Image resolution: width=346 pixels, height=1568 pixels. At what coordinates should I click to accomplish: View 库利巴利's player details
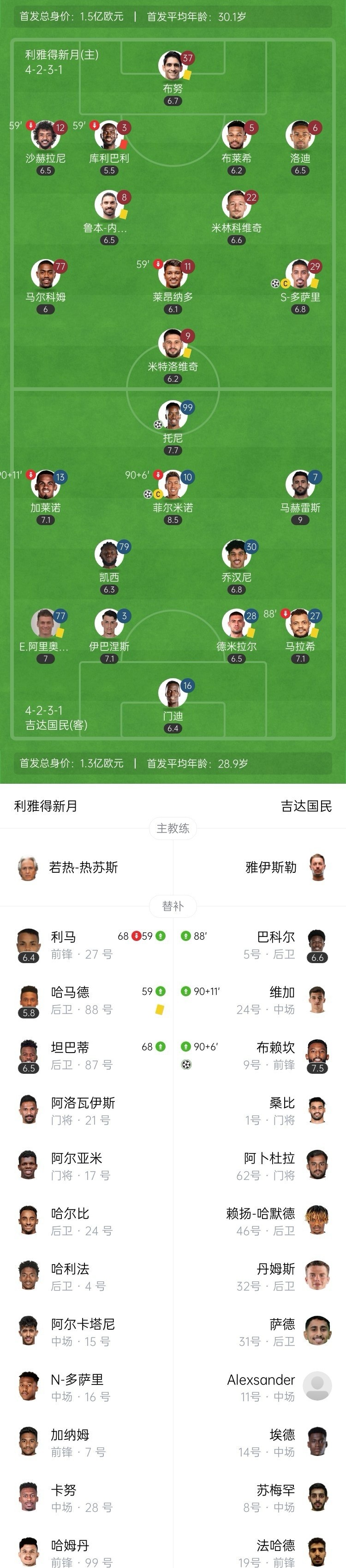click(x=109, y=136)
